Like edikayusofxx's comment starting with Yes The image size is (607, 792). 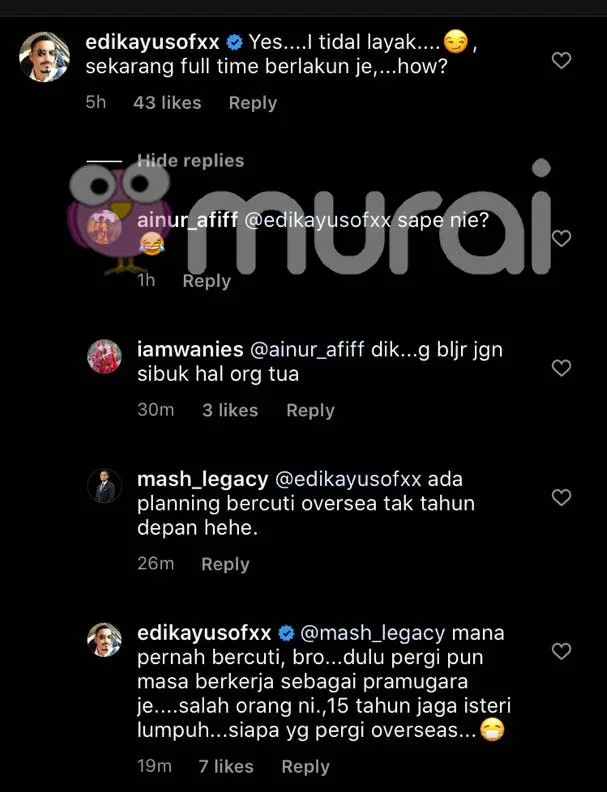pos(562,61)
